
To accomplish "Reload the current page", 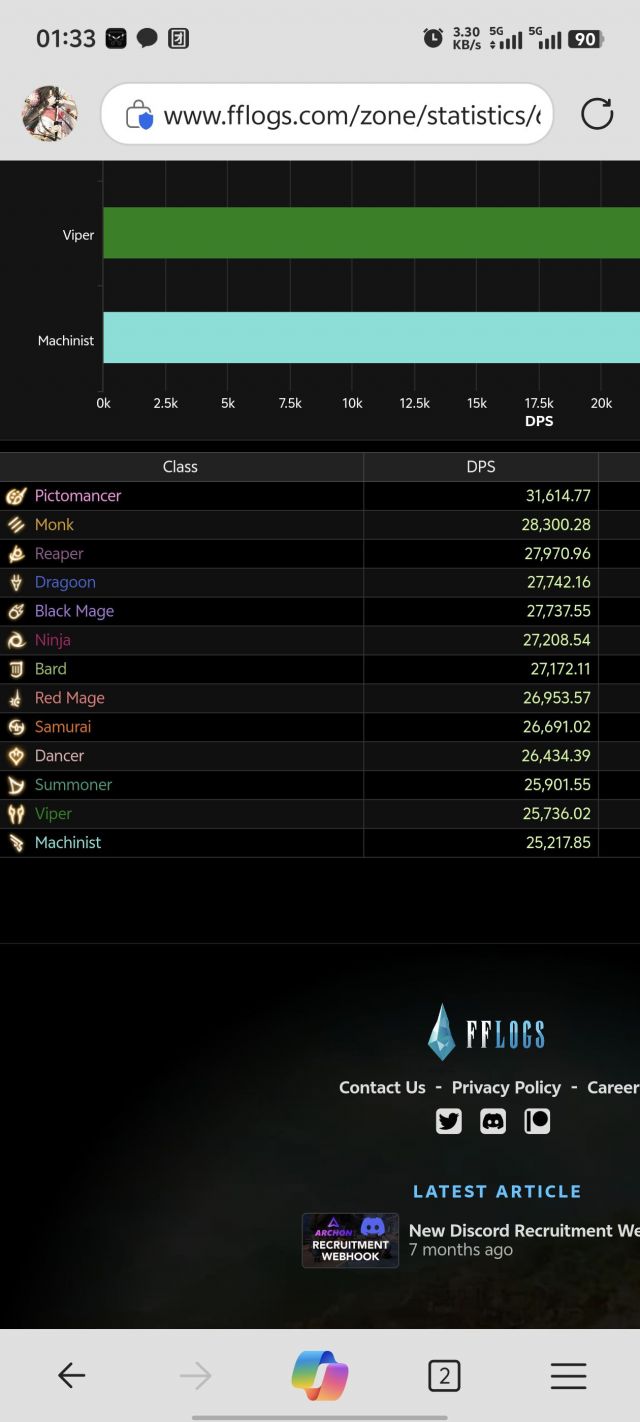I will 597,114.
